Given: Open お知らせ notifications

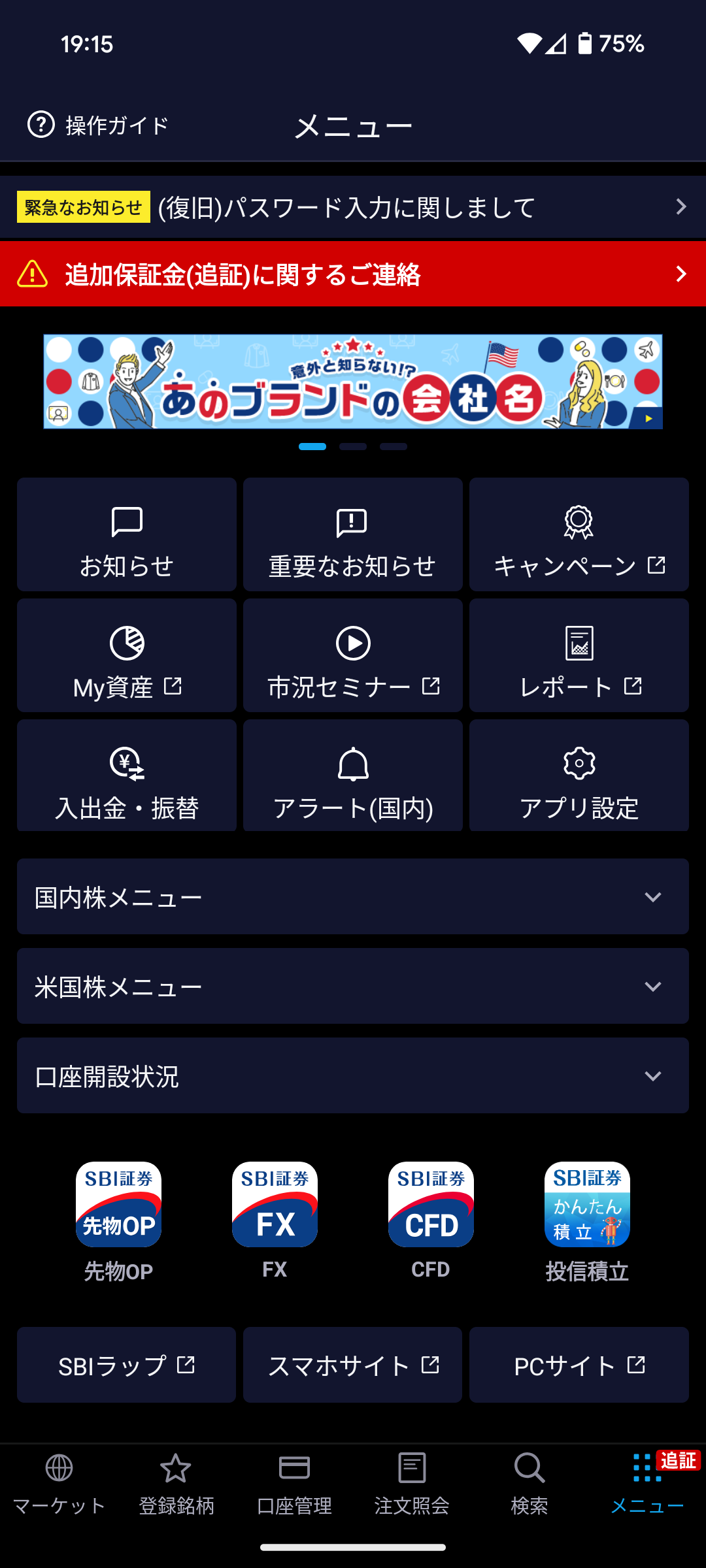Looking at the screenshot, I should pos(127,534).
